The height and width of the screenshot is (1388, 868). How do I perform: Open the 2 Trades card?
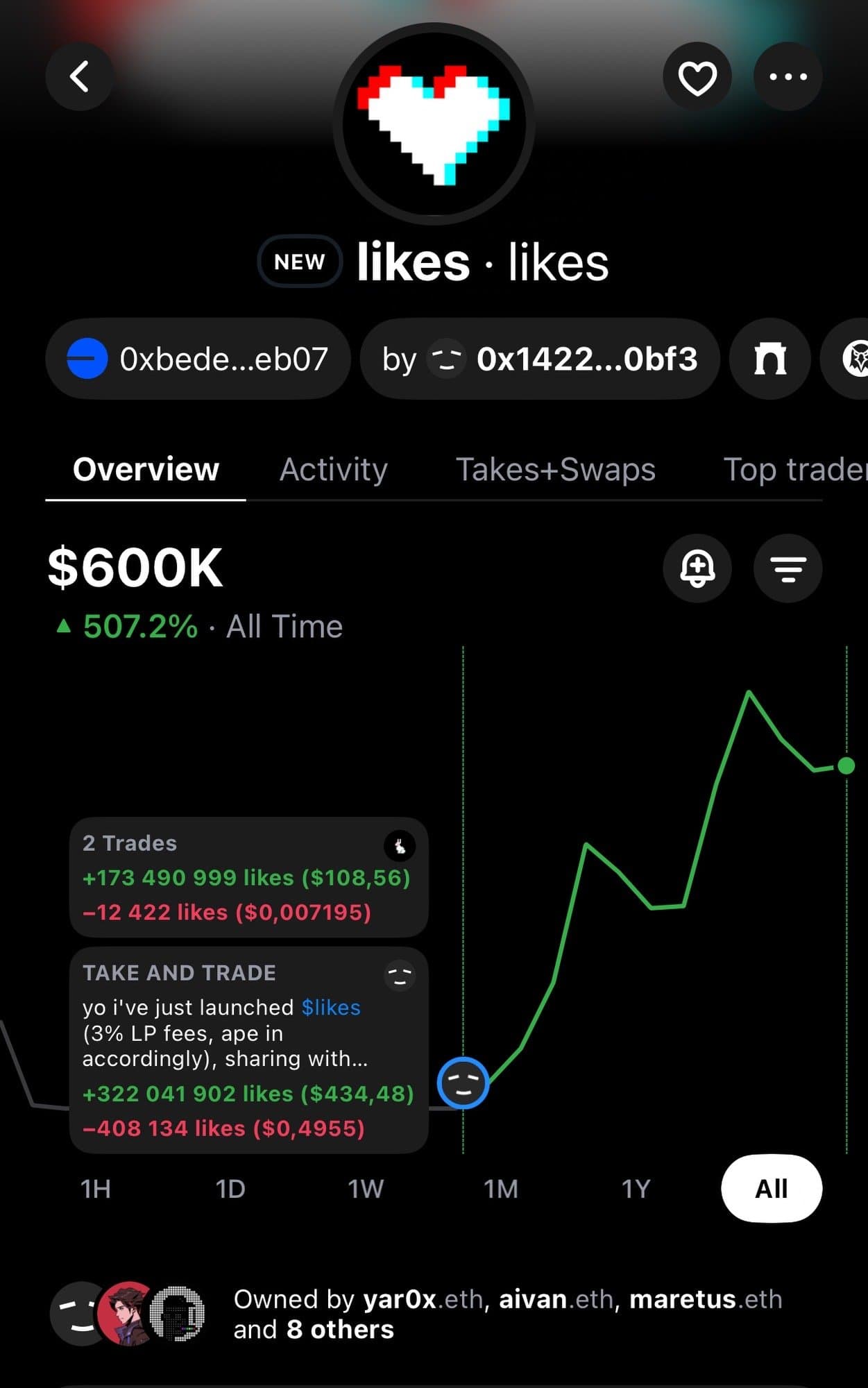(x=248, y=877)
